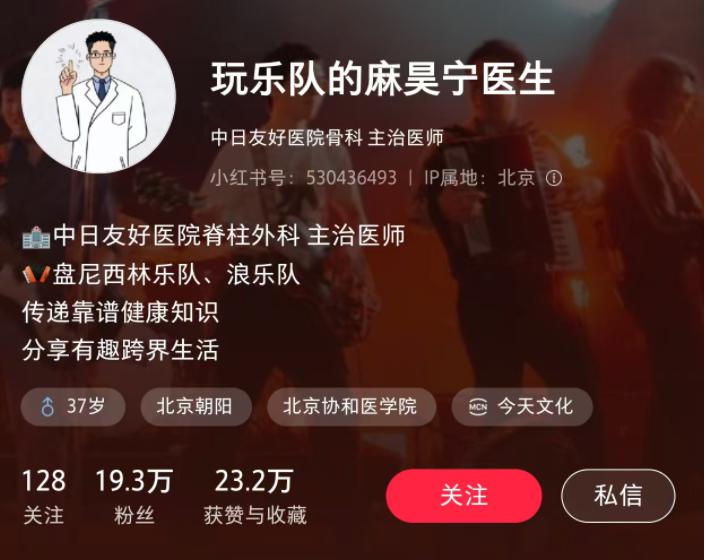The height and width of the screenshot is (560, 706).
Task: Open the doctor's profile avatar
Action: [97, 97]
